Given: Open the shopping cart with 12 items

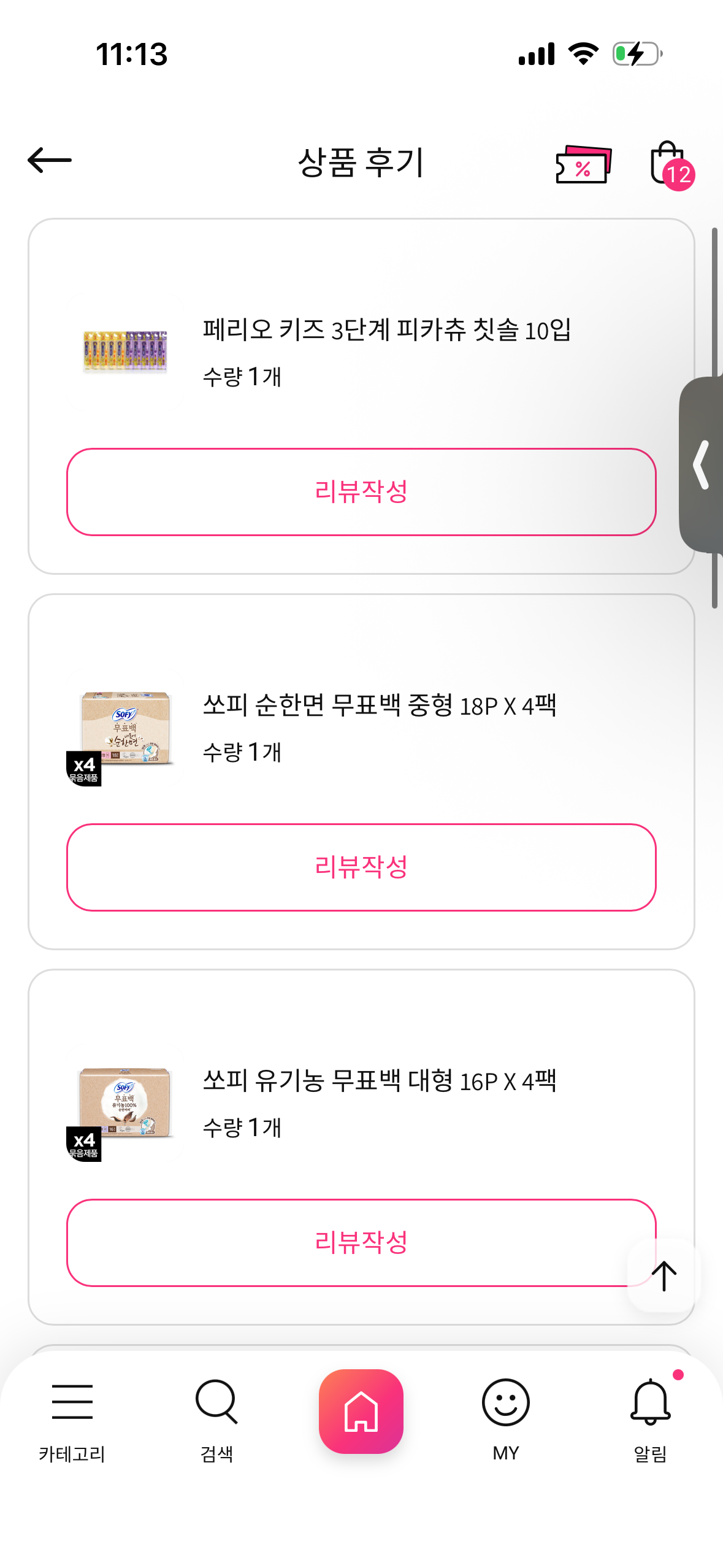Looking at the screenshot, I should 669,164.
